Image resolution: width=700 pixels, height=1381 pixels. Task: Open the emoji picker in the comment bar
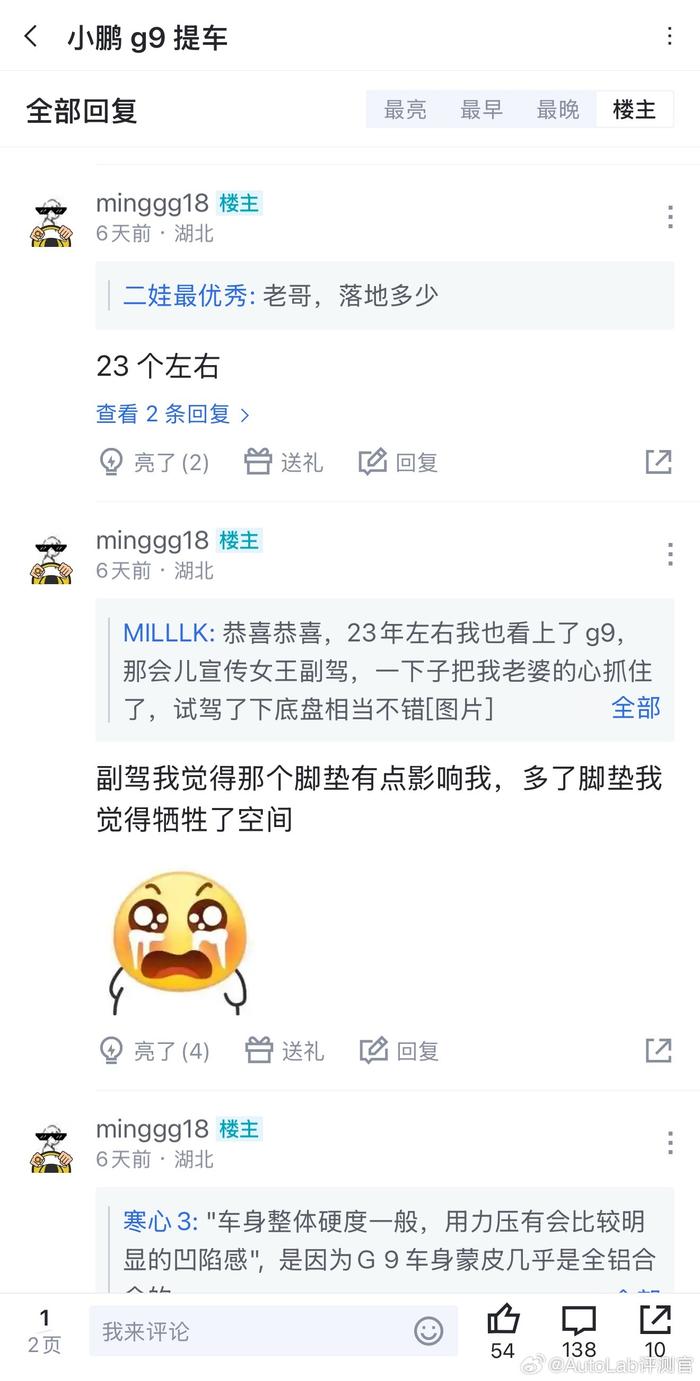click(429, 1331)
